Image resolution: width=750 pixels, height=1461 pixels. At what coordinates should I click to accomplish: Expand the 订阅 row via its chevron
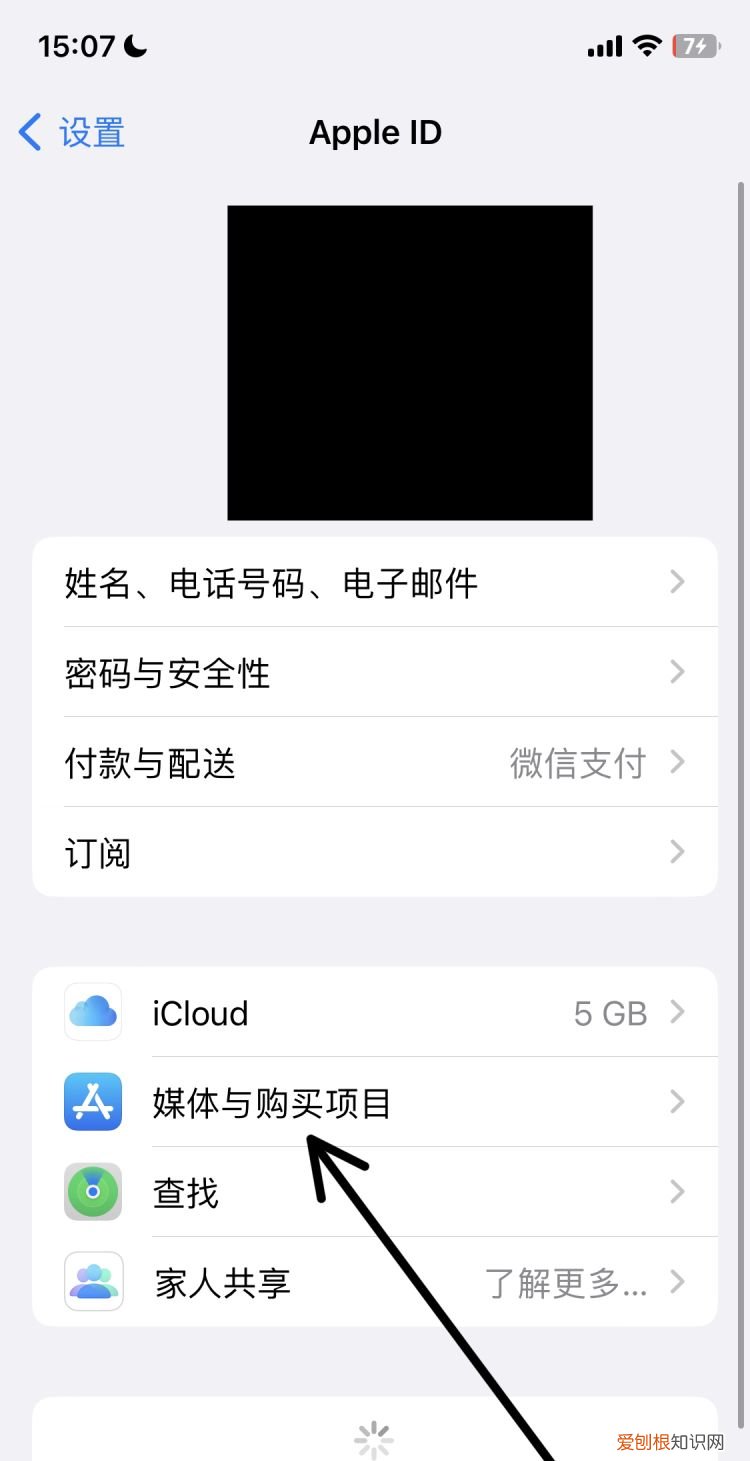tap(678, 852)
